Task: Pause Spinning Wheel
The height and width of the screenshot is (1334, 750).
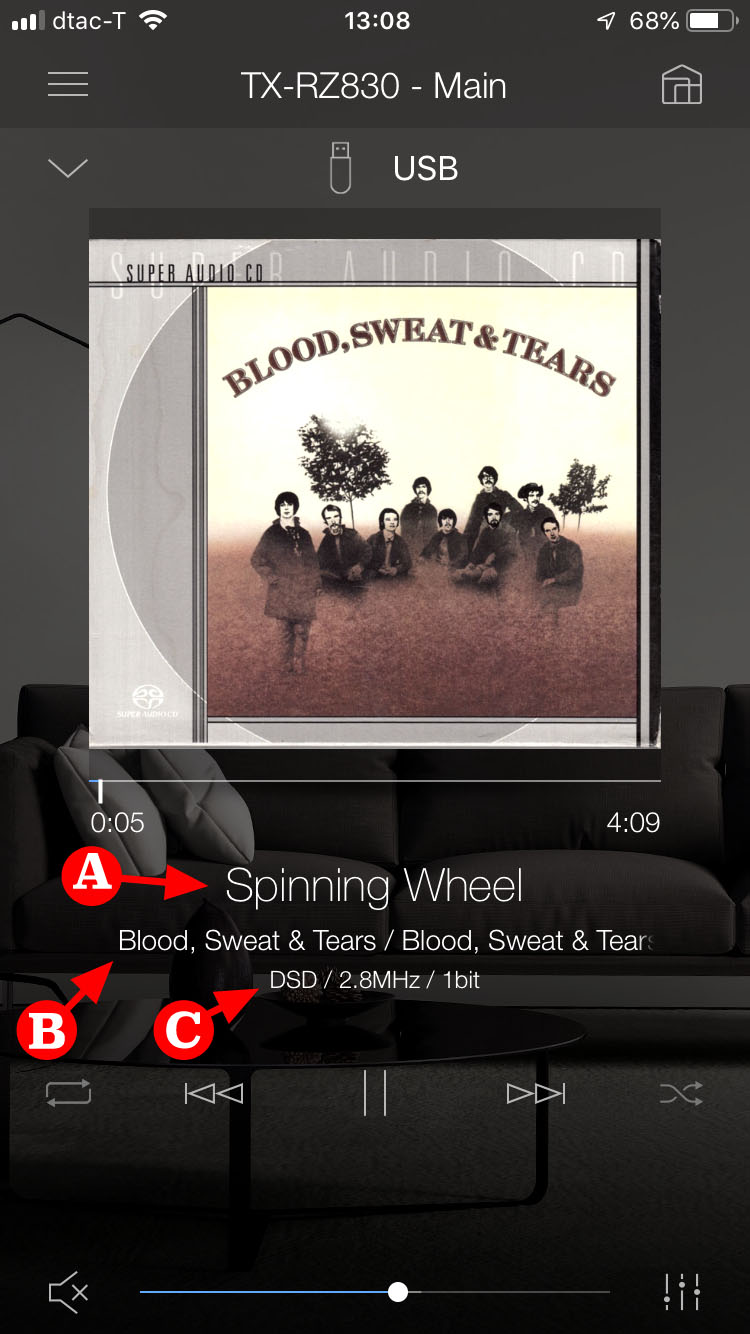Action: pos(375,1093)
